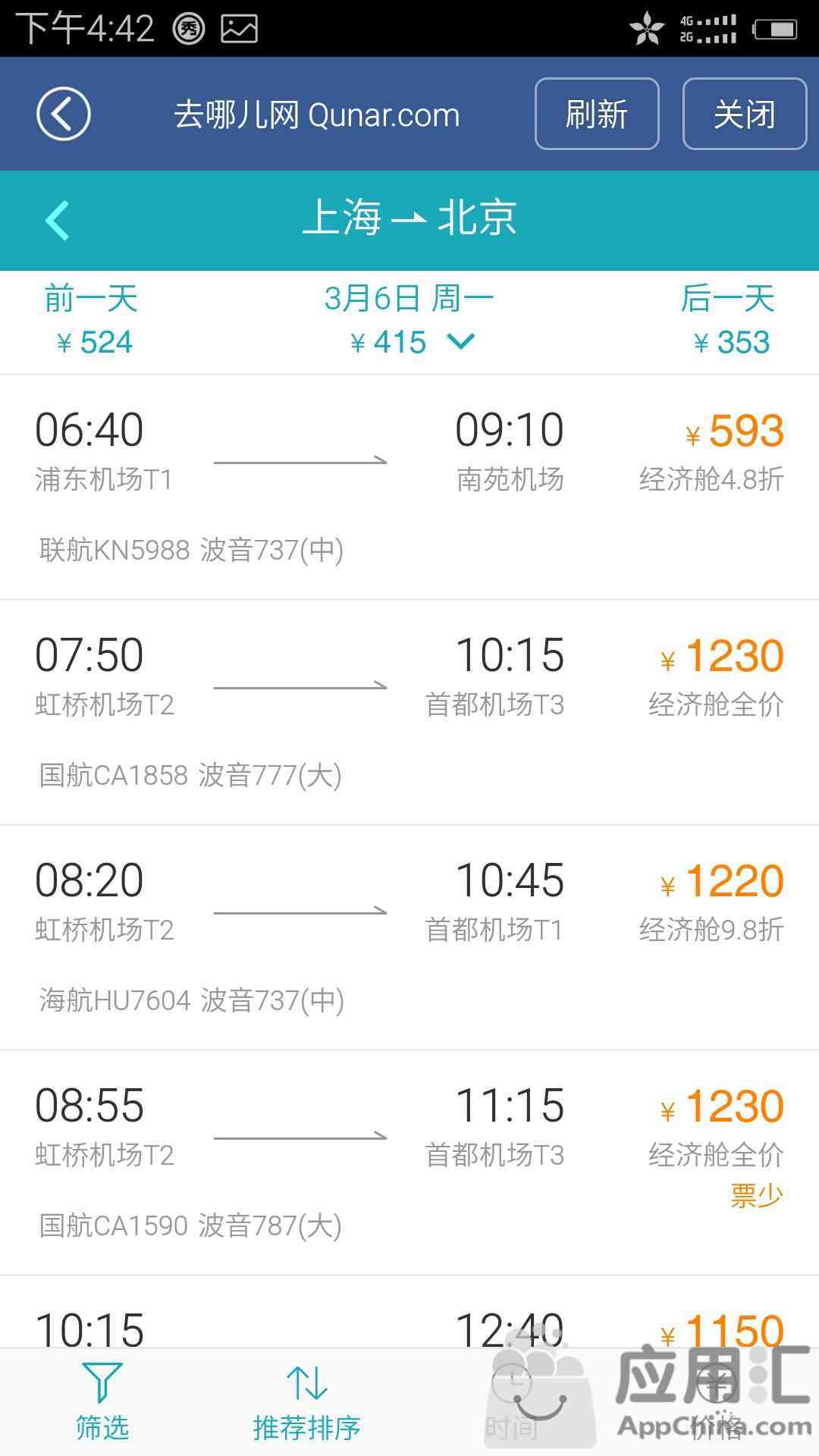The image size is (819, 1456).
Task: Open flight 联航KN5988 departing 06:40
Action: pyautogui.click(x=409, y=487)
